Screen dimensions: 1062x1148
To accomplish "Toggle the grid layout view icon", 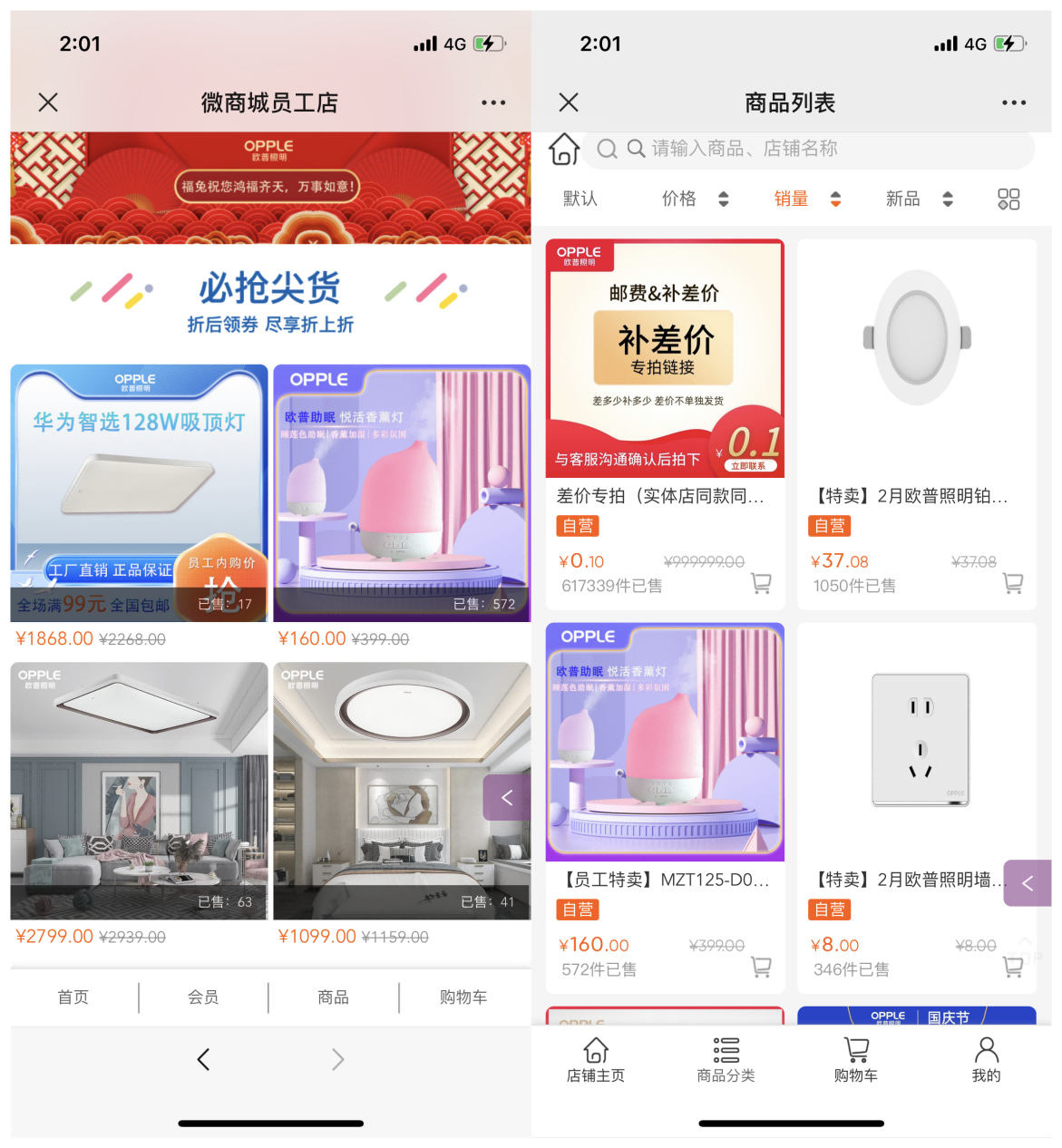I will pyautogui.click(x=1008, y=199).
